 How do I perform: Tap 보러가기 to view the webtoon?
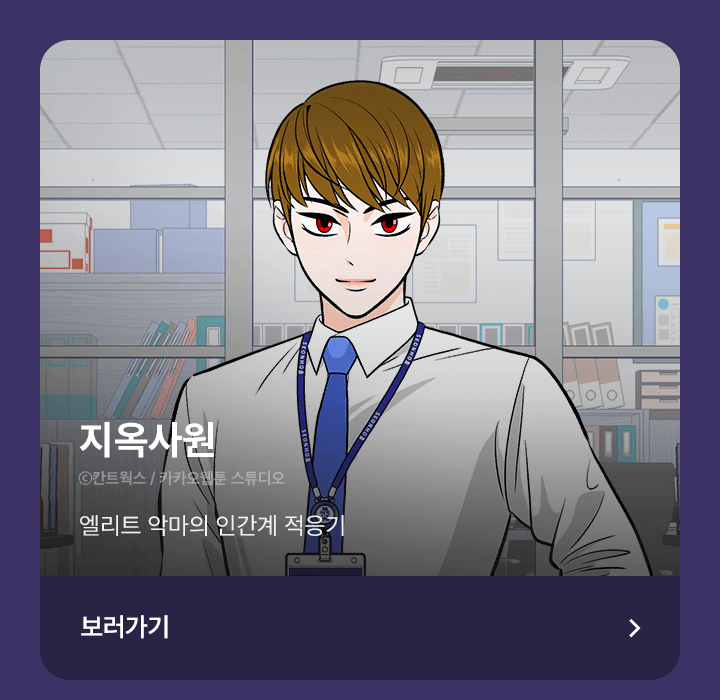coord(125,627)
